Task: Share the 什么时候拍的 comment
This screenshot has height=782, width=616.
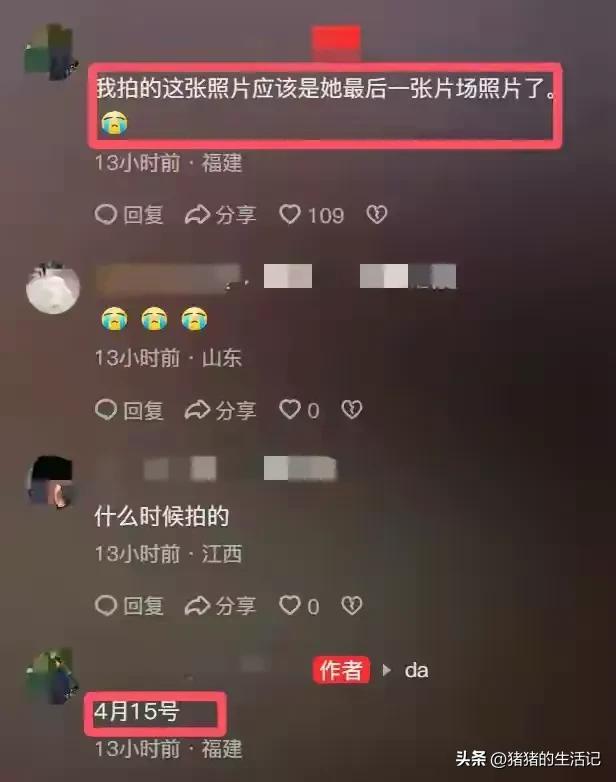Action: coord(221,605)
